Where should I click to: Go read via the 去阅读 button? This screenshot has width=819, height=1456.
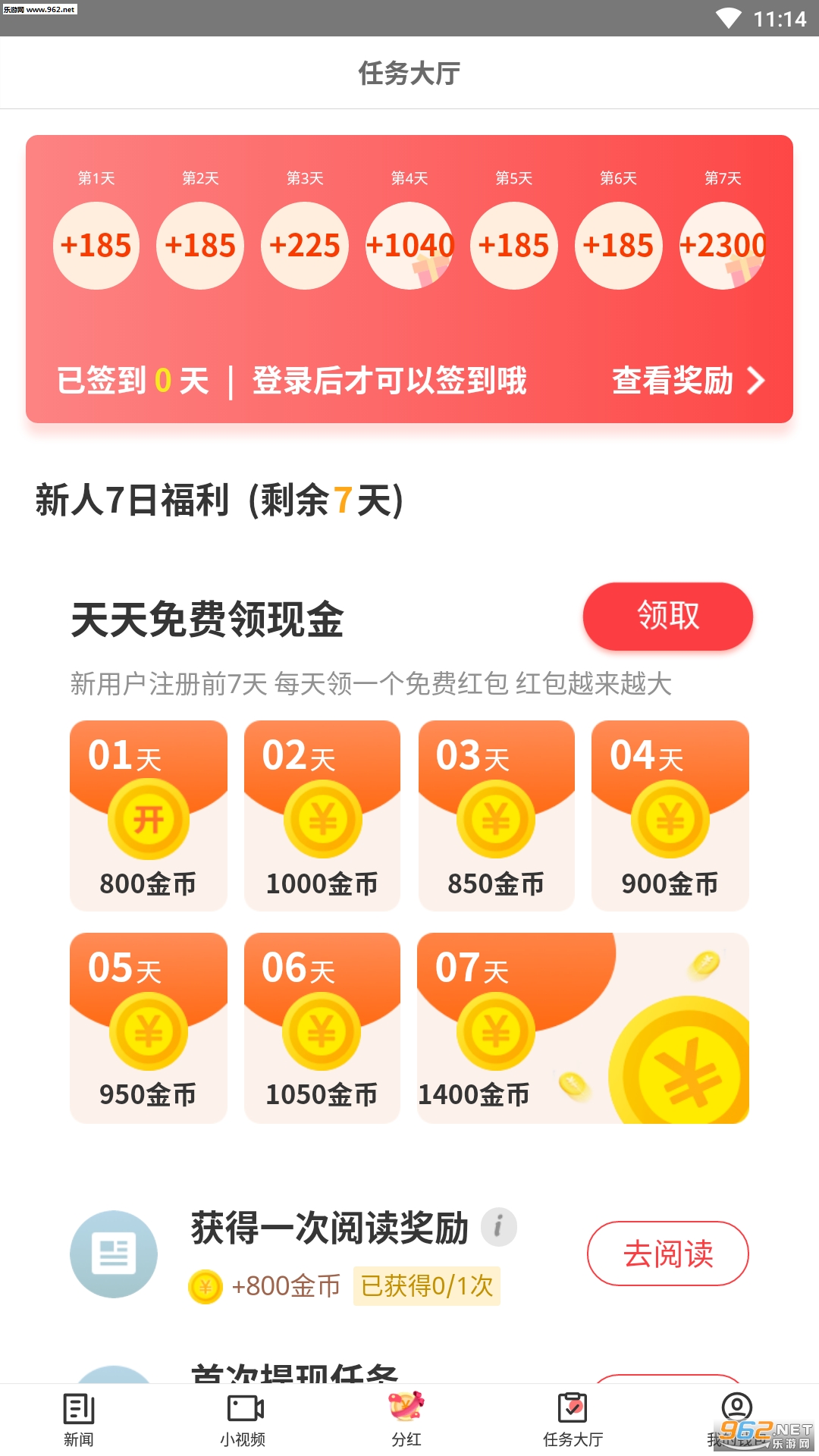click(667, 1254)
